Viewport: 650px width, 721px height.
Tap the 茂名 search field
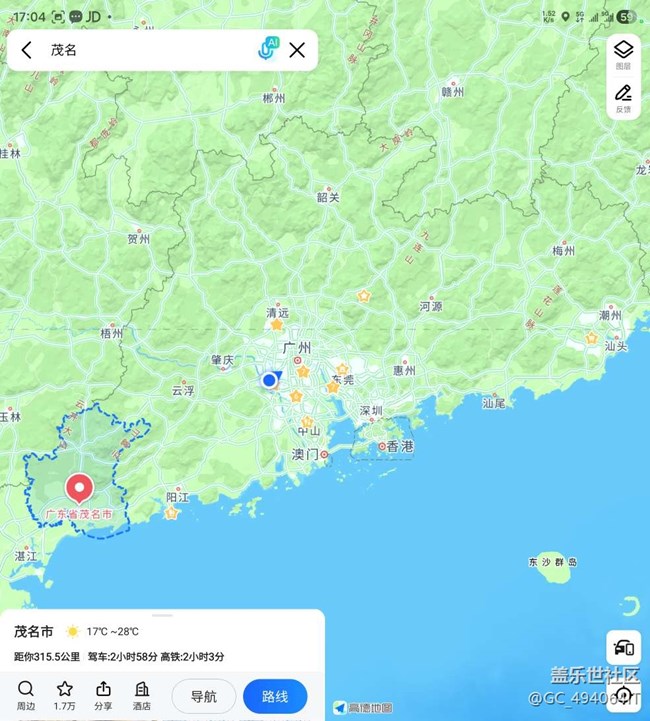(x=140, y=50)
